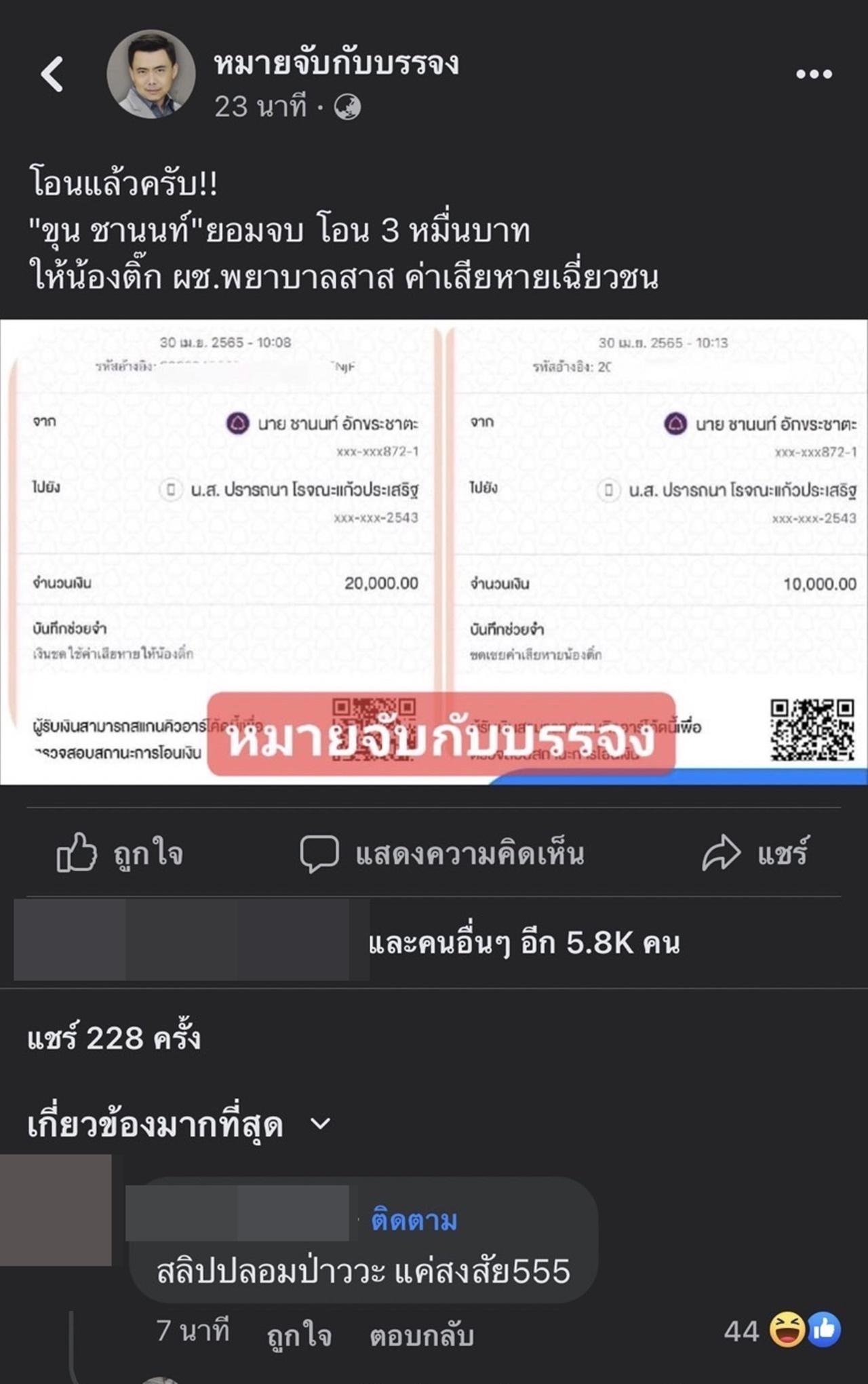Open the post's three-dot overflow menu
Screen dimensions: 868x1384
coord(814,74)
